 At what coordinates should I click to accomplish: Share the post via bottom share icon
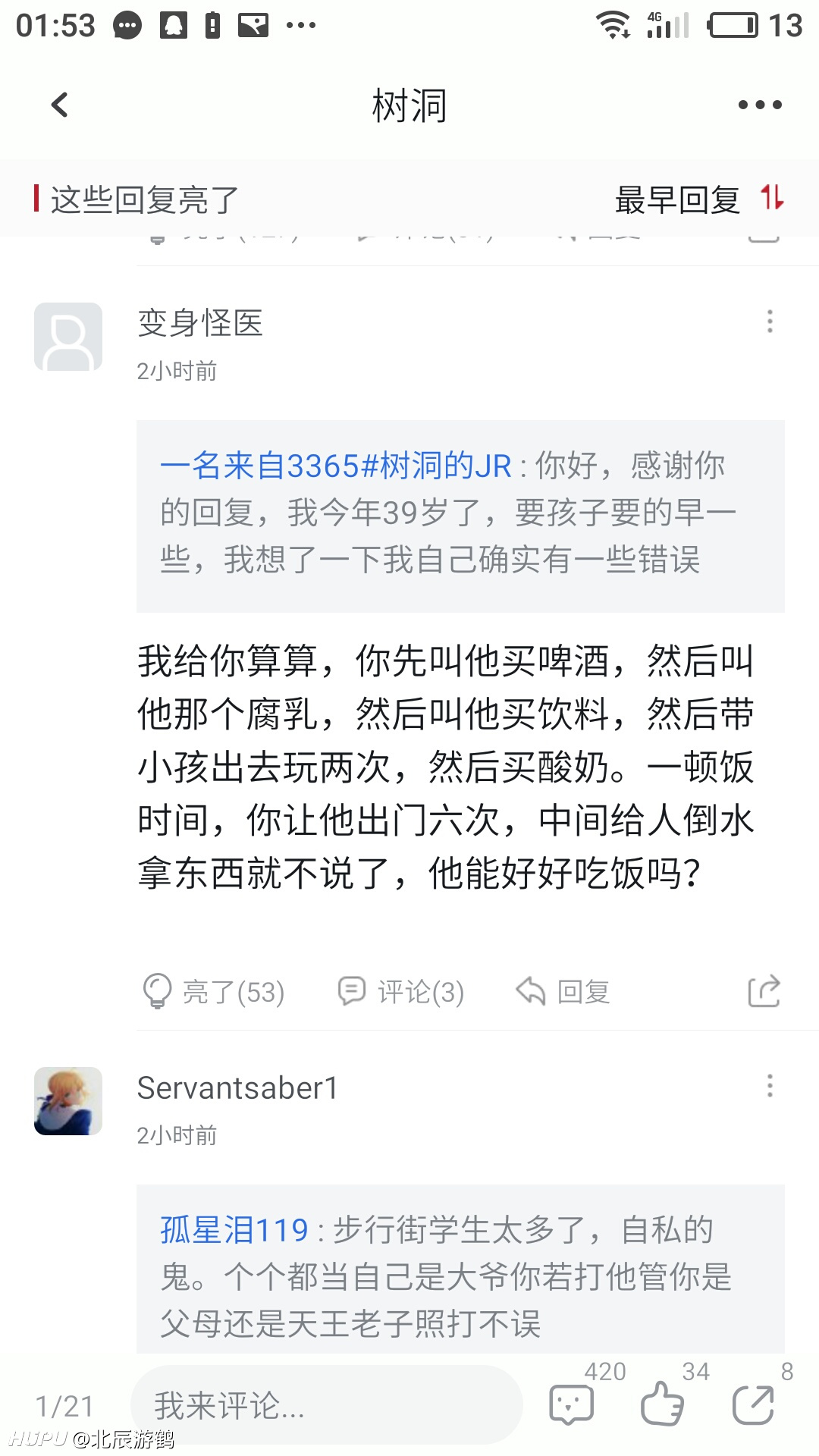click(753, 1404)
